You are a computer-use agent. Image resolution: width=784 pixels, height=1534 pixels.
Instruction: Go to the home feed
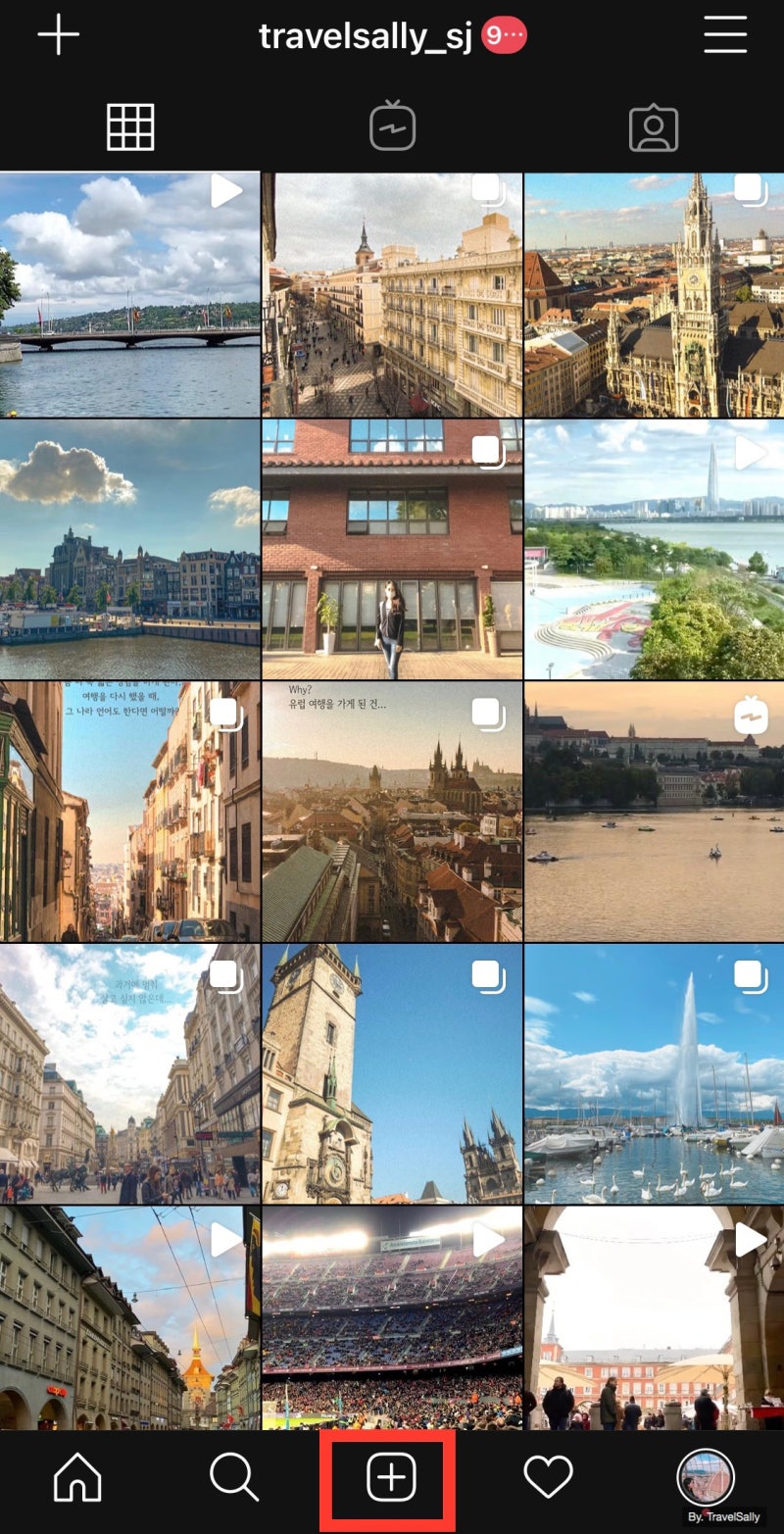point(77,1476)
